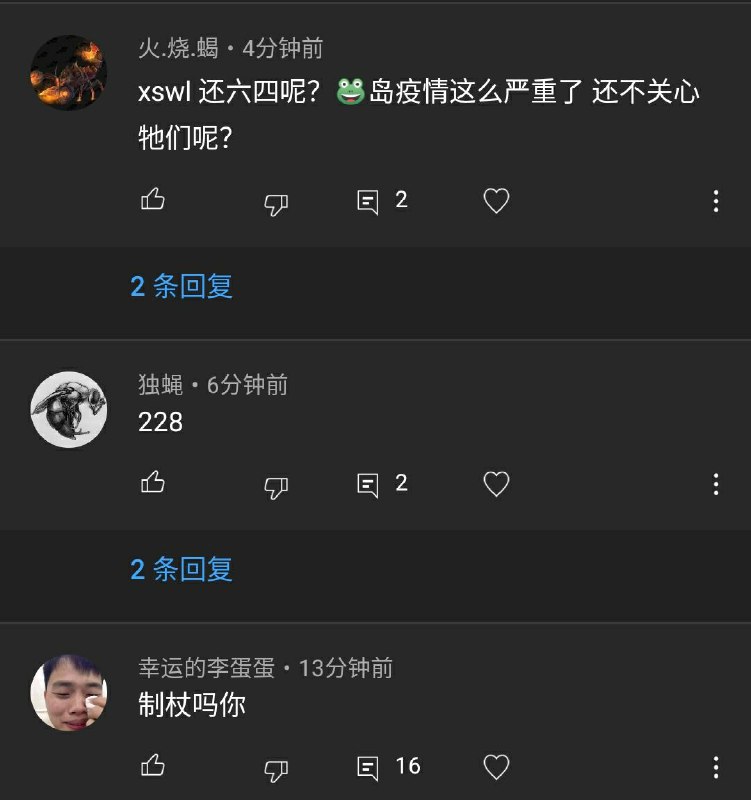
Task: Toggle the heart on the top comment
Action: click(494, 202)
